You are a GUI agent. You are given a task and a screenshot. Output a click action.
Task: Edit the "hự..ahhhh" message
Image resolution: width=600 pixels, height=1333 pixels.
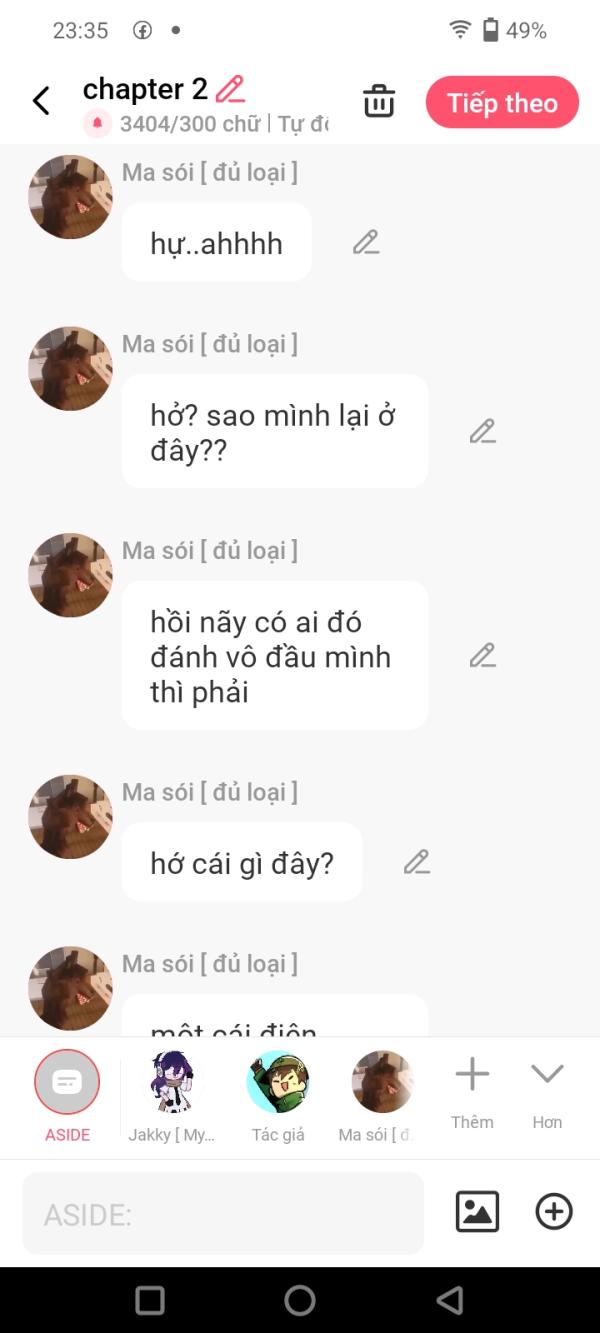(x=366, y=242)
